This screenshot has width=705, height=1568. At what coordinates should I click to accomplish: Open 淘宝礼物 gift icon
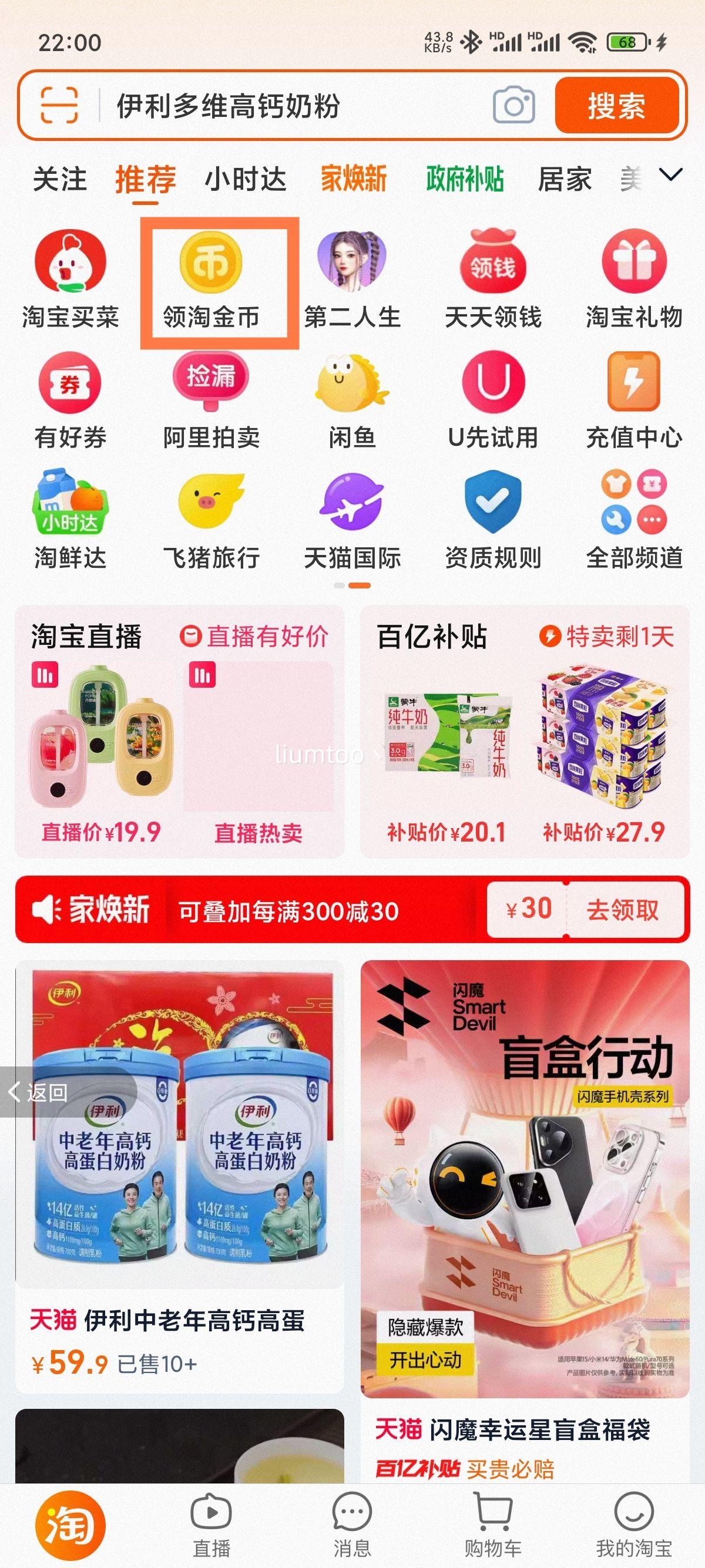[634, 265]
